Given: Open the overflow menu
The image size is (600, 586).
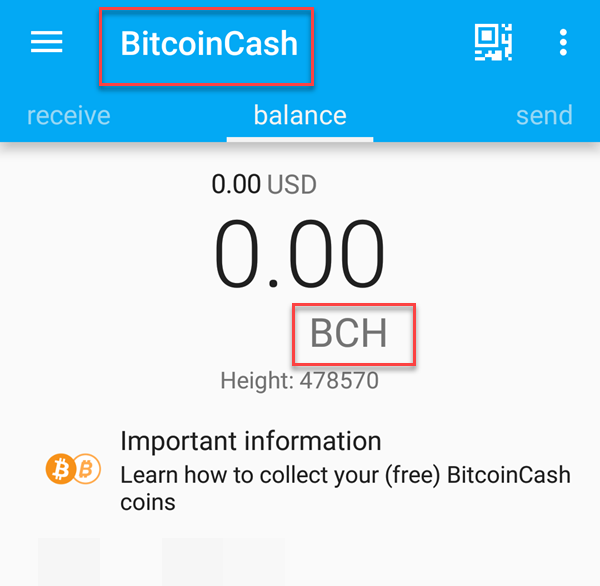Looking at the screenshot, I should pyautogui.click(x=563, y=42).
